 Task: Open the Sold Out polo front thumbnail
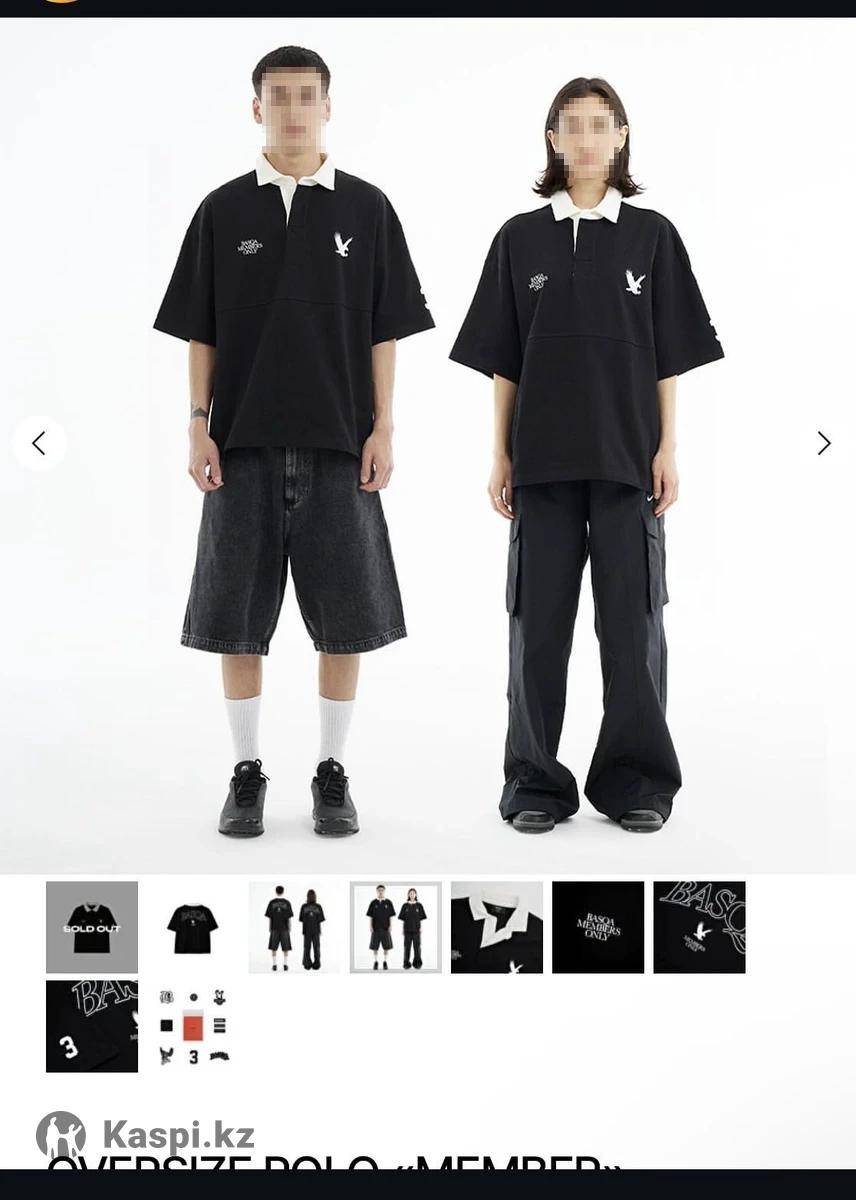[x=92, y=927]
